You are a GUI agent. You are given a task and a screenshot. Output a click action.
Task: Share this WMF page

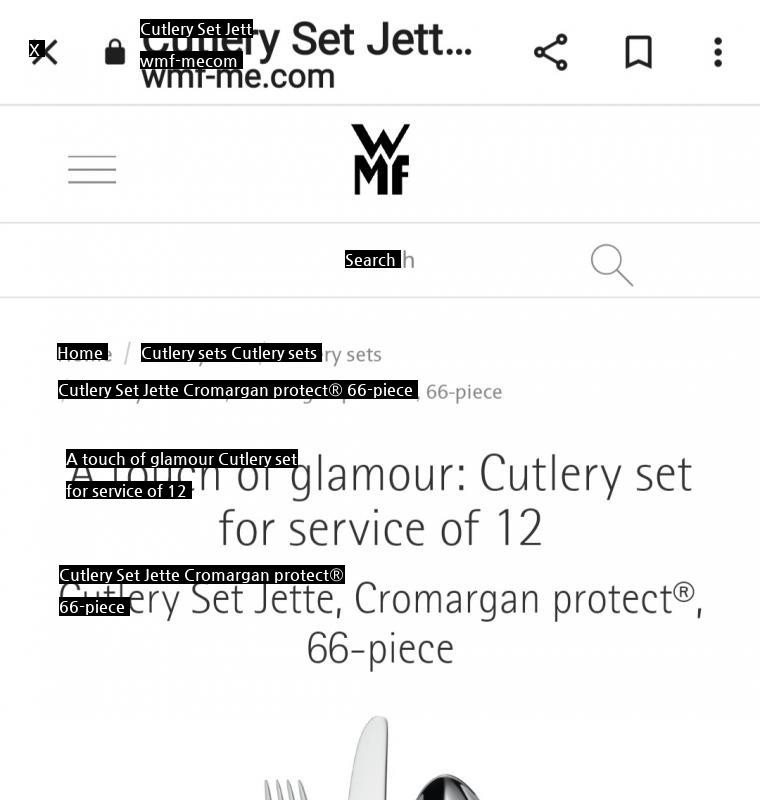tap(550, 52)
